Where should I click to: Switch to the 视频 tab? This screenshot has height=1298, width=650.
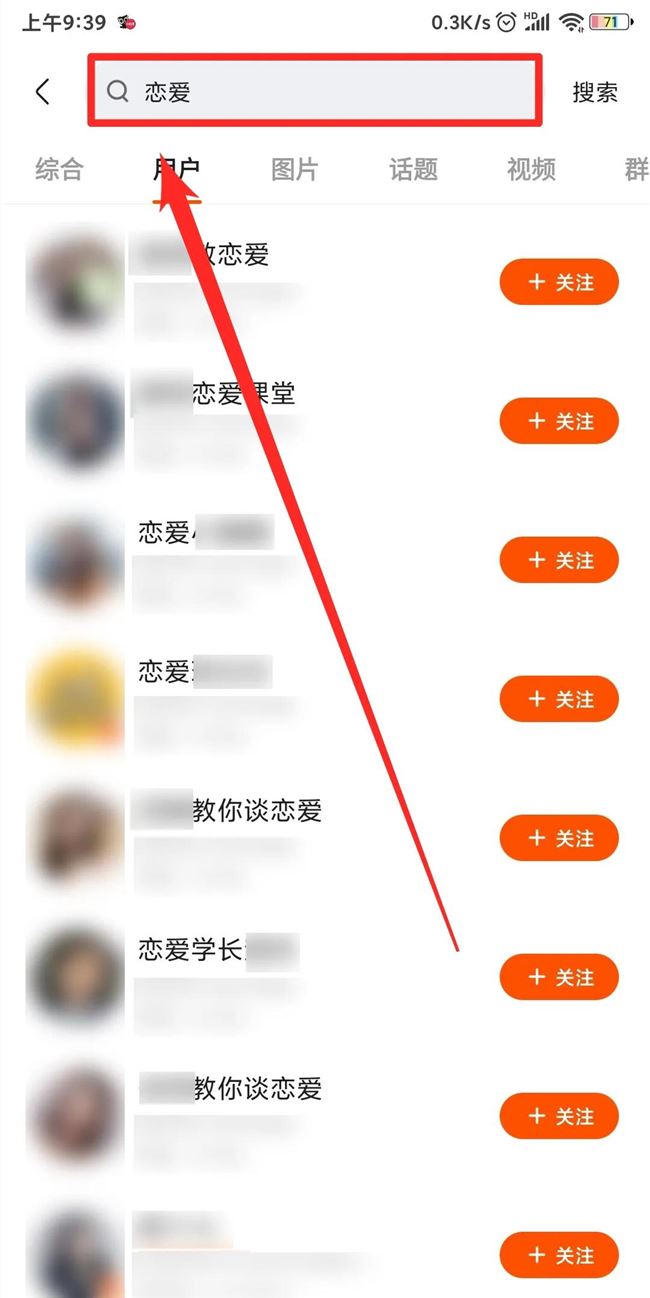point(531,169)
